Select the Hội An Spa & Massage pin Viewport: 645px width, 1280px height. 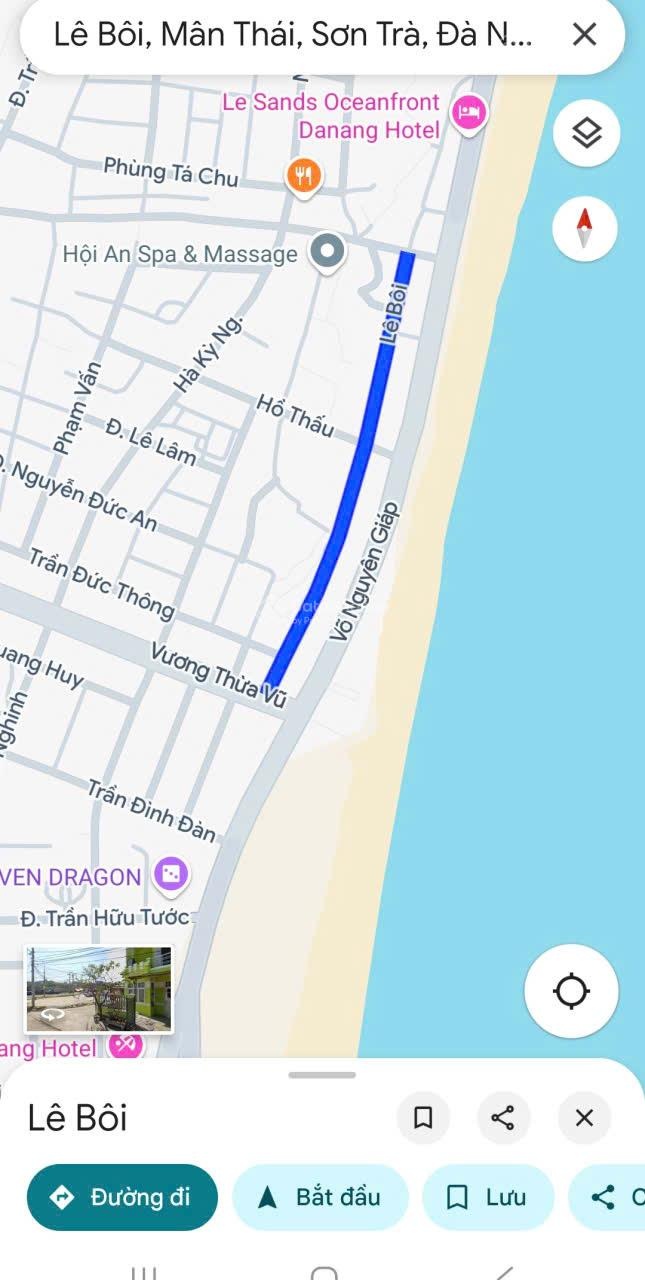click(x=327, y=251)
